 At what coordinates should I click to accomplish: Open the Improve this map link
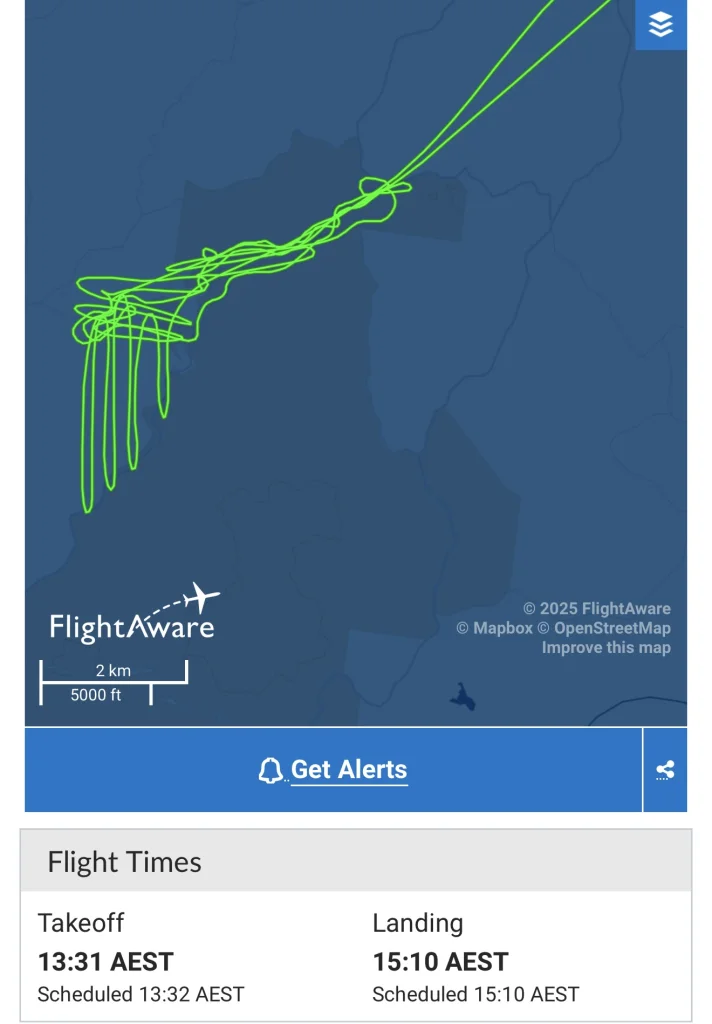pos(606,648)
